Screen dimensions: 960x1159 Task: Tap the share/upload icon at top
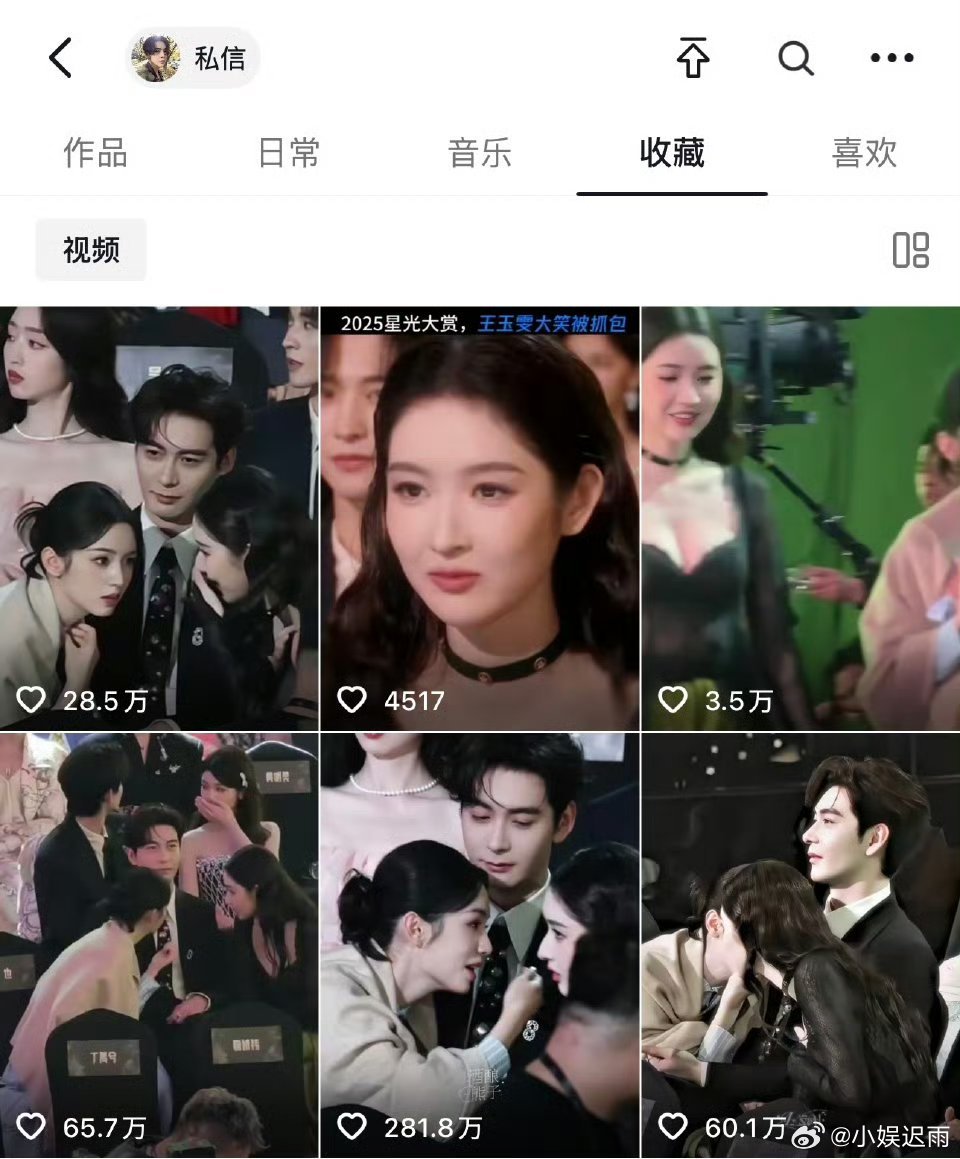(691, 58)
